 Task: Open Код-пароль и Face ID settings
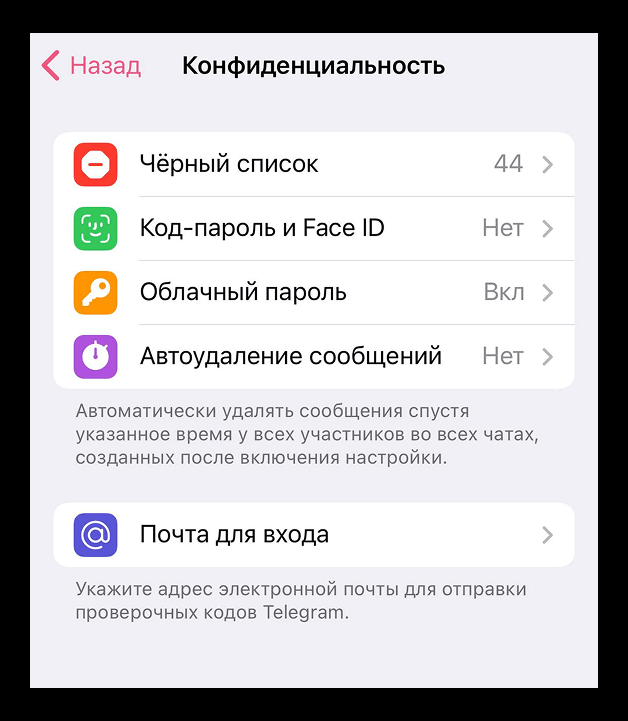click(x=313, y=228)
